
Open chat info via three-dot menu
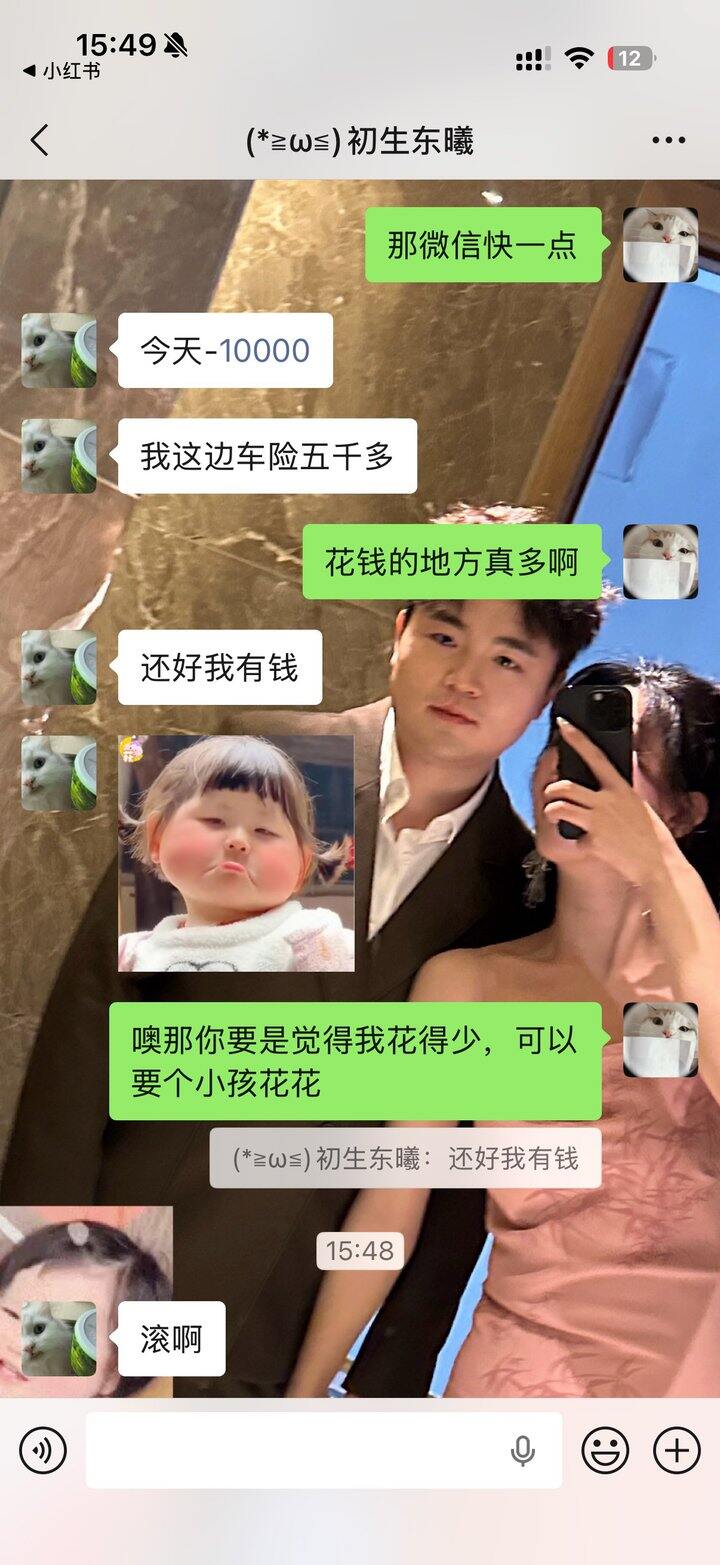point(668,140)
